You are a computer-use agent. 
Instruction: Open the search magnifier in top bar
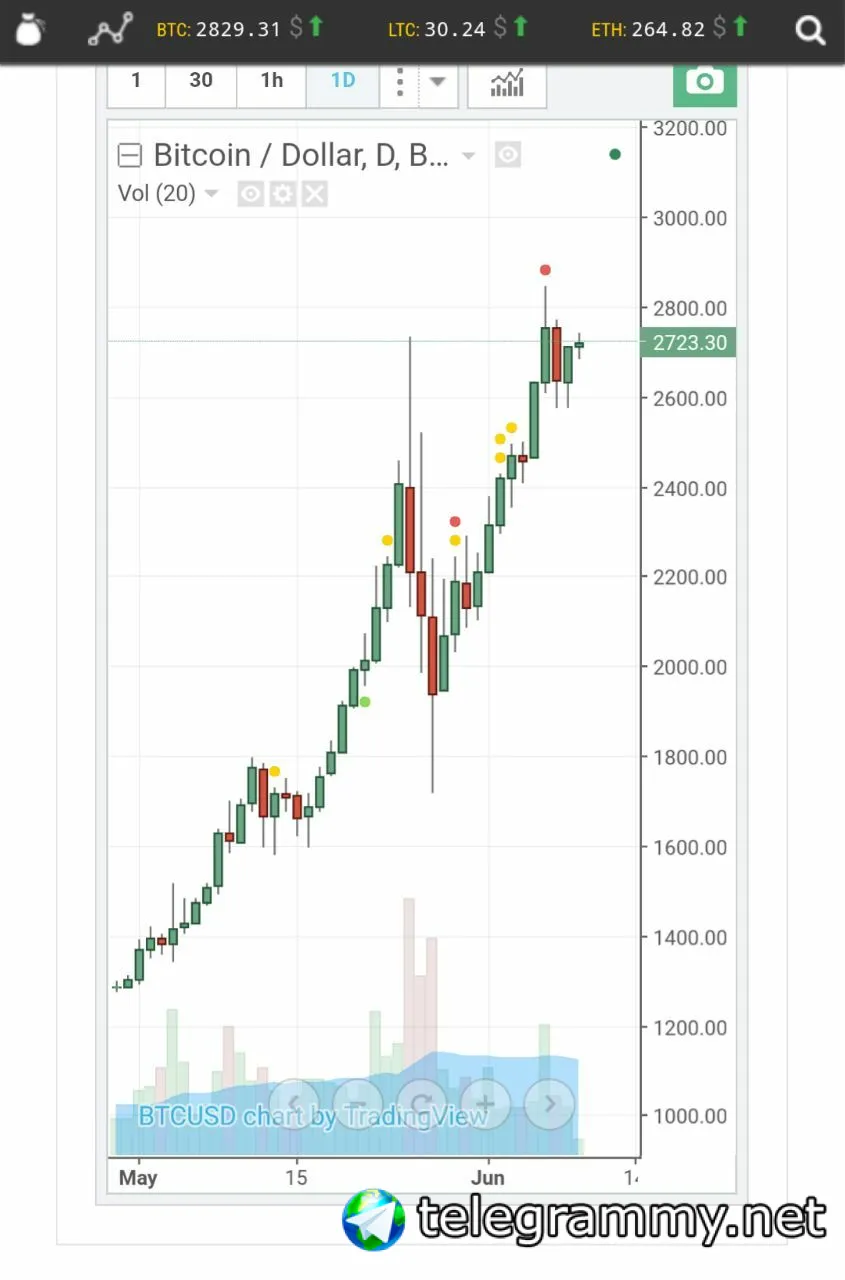point(809,30)
